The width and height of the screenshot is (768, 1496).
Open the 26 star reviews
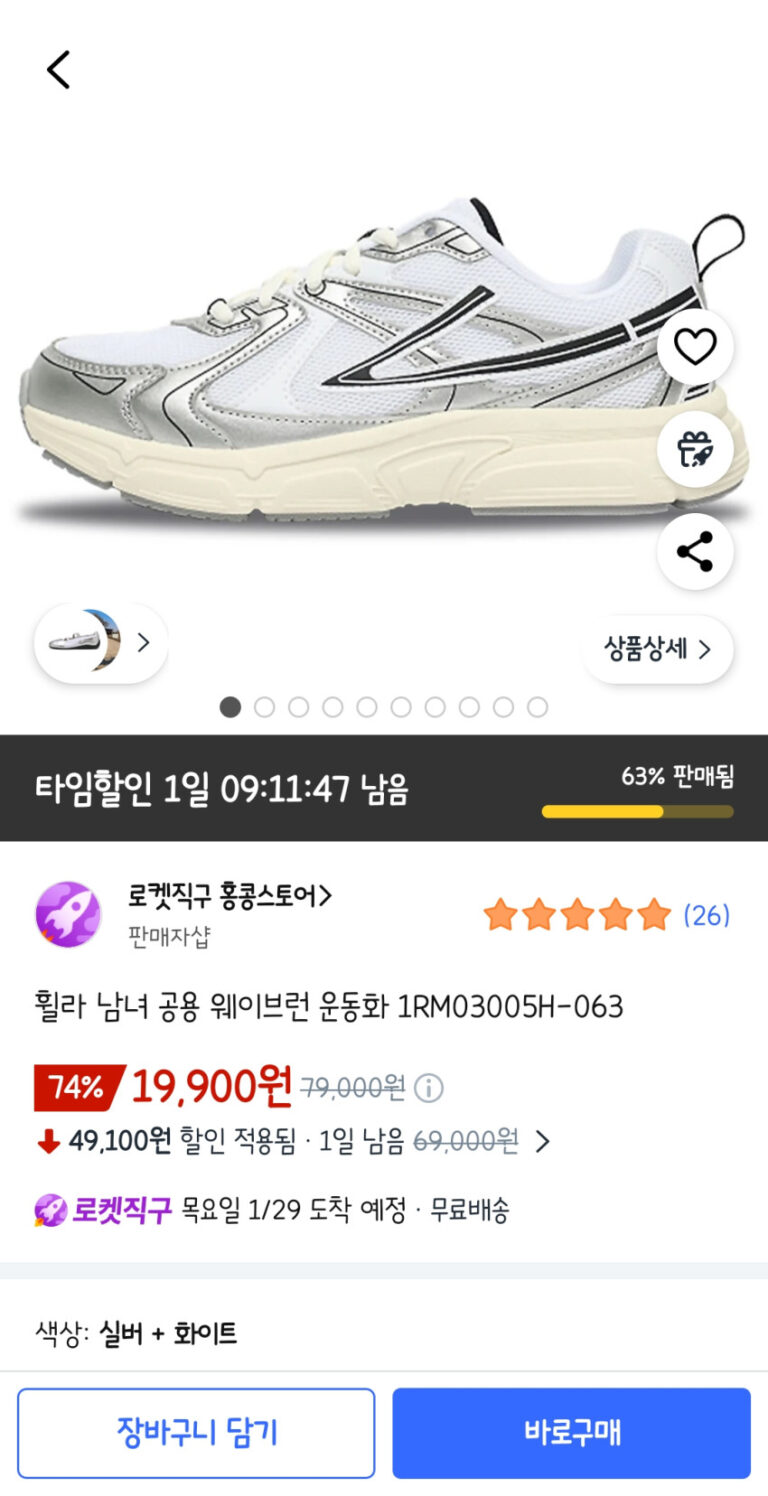tap(606, 915)
